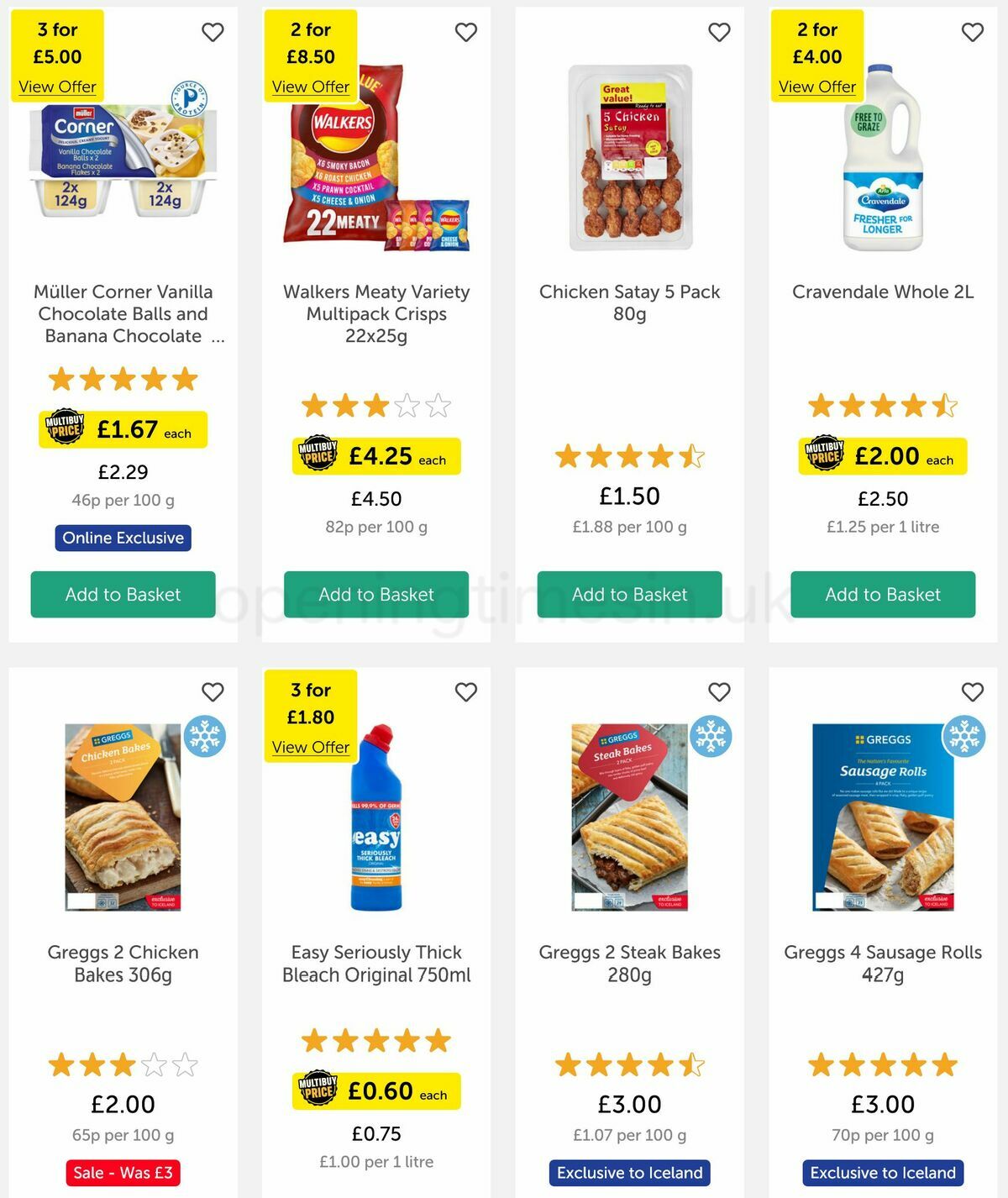
Task: Add Chicken Satay 5 Pack to Basket
Action: (629, 594)
